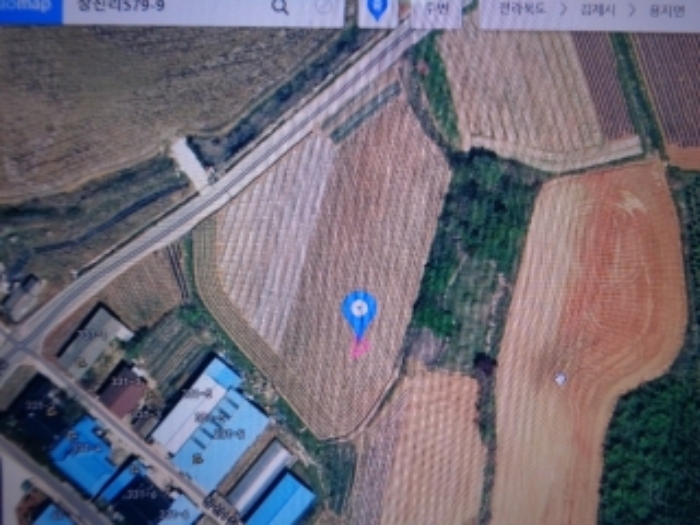Clear the search text
The height and width of the screenshot is (525, 700).
pyautogui.click(x=325, y=9)
